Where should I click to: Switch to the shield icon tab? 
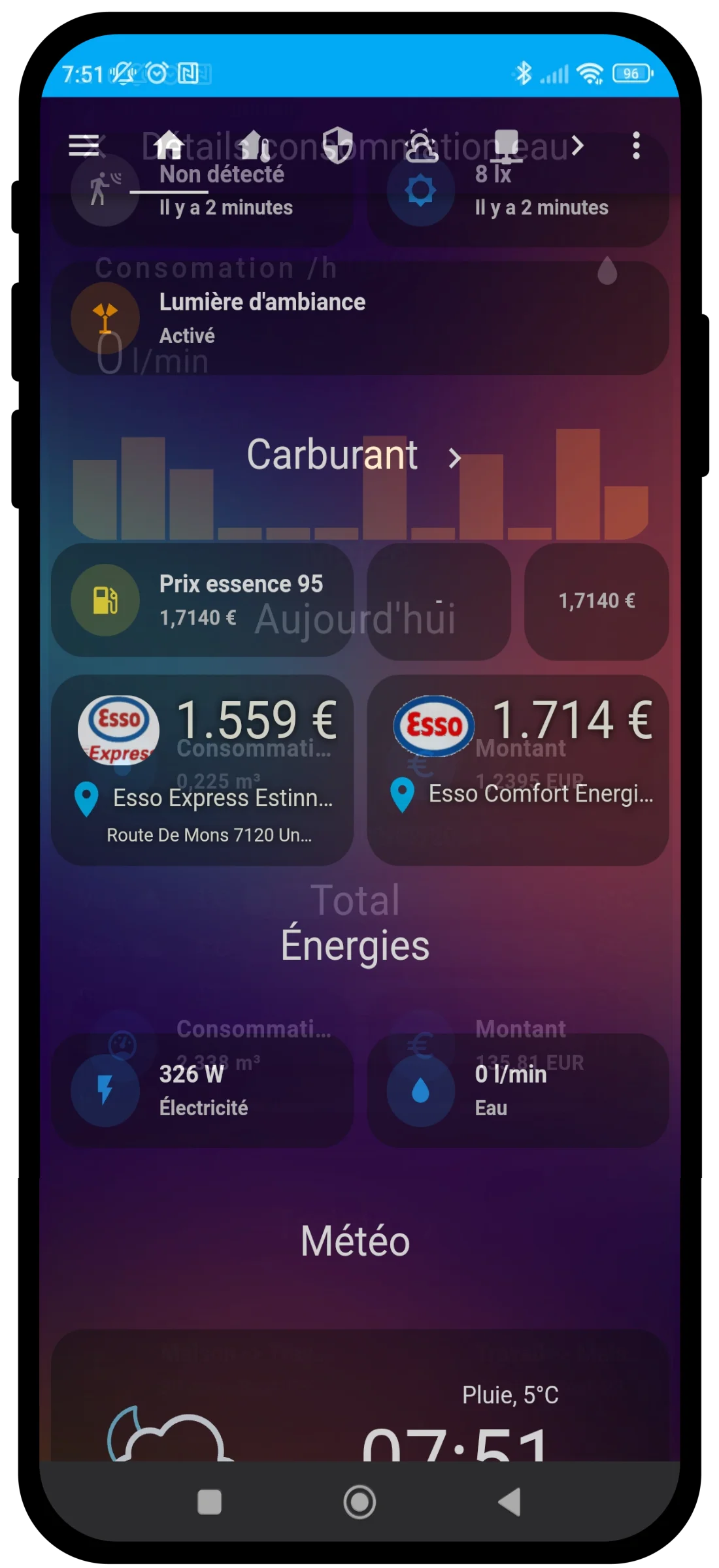pyautogui.click(x=338, y=146)
